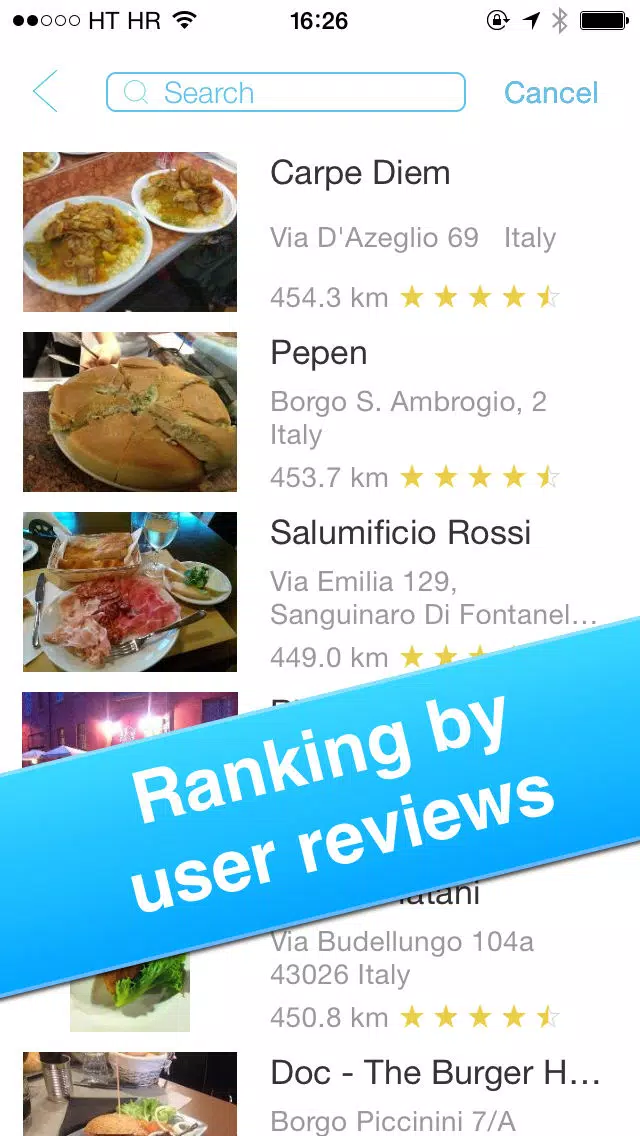Open the Carpe Diem restaurant result

pos(320,232)
